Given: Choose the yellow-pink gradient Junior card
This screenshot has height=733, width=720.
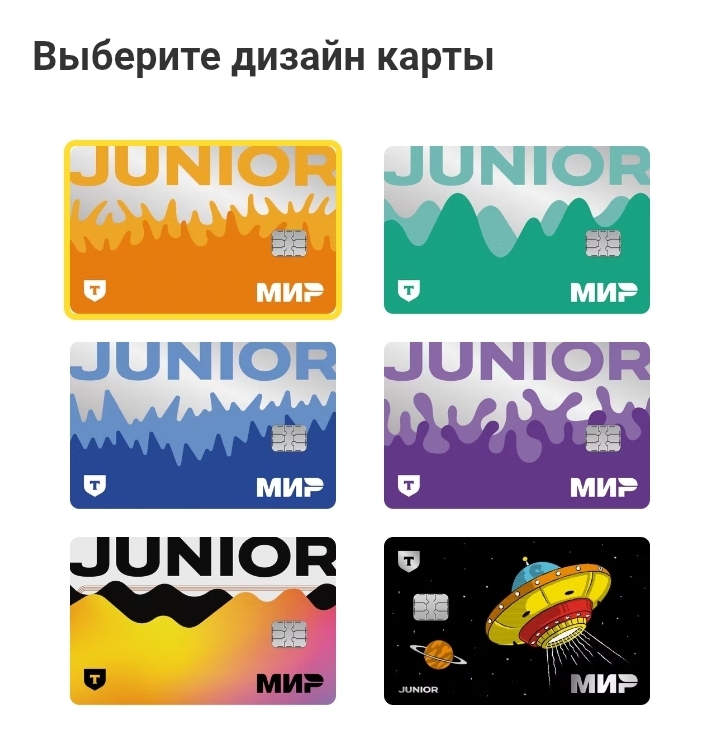Looking at the screenshot, I should [x=203, y=621].
